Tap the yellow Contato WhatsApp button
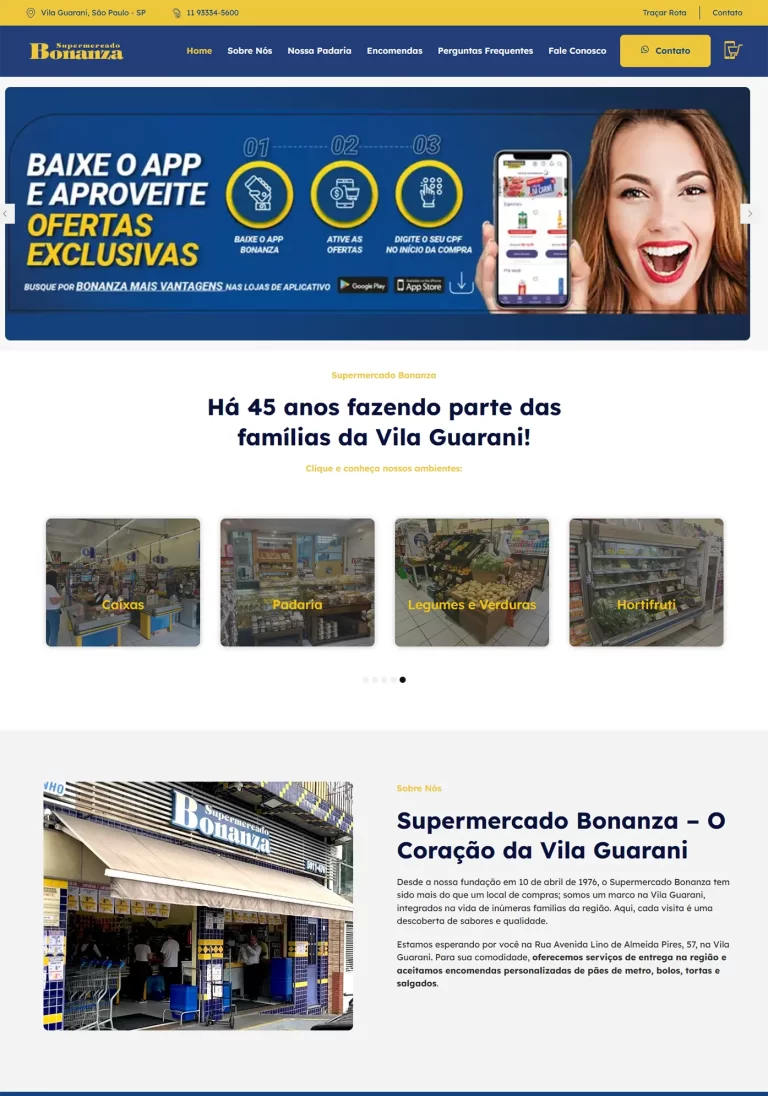 coord(665,51)
